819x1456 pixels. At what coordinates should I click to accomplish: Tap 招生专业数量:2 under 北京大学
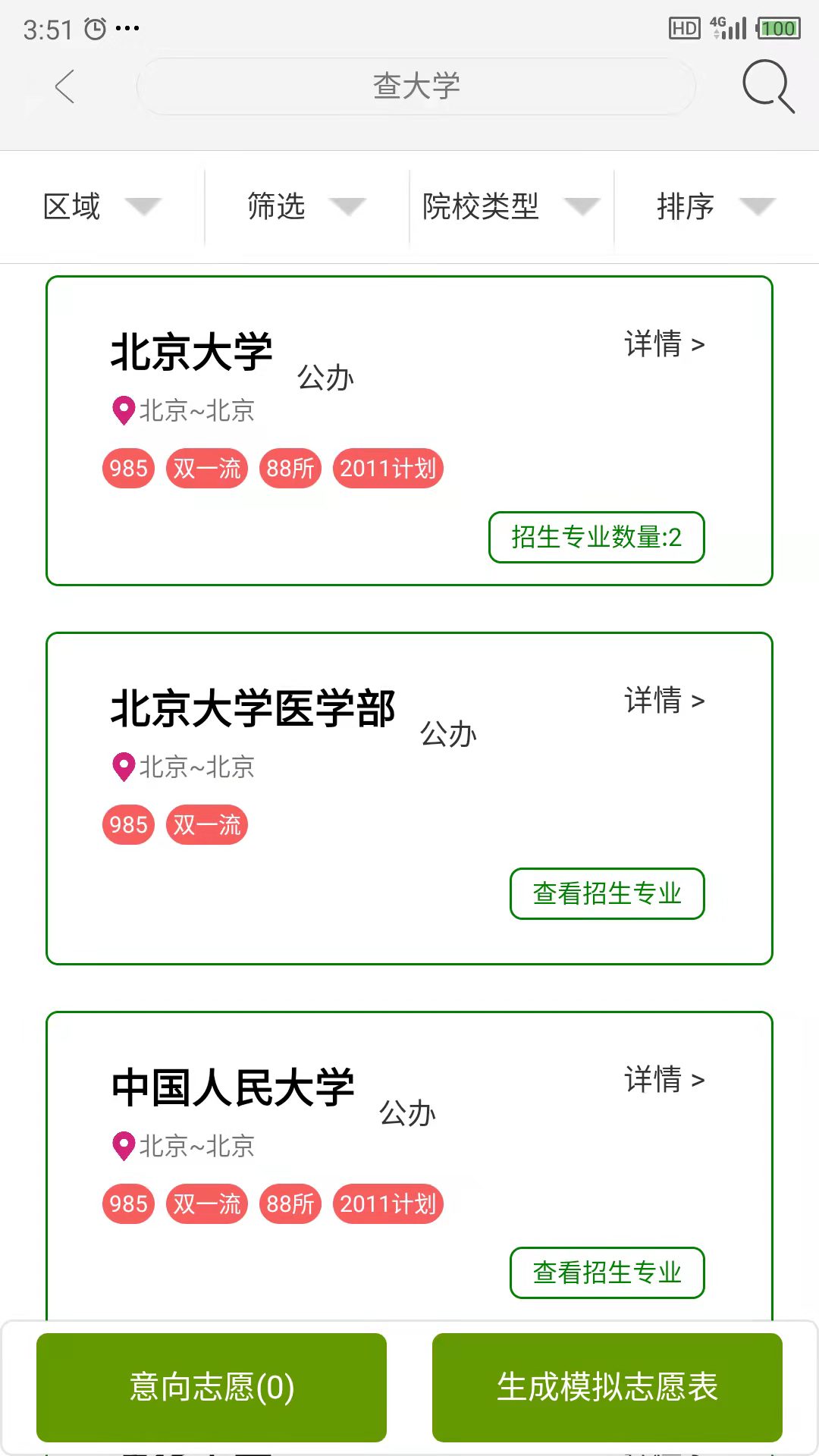(597, 537)
